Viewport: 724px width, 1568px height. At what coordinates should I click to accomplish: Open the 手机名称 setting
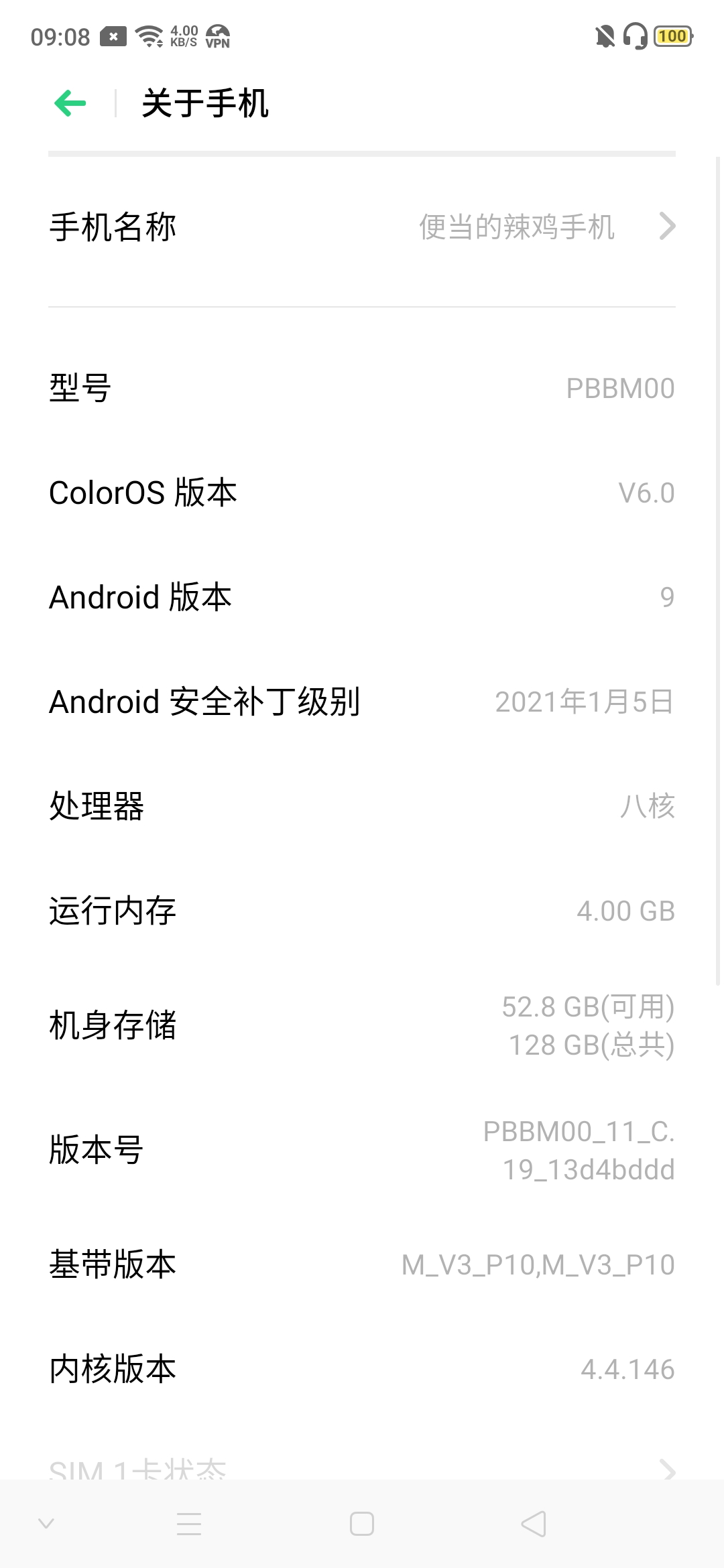point(362,227)
